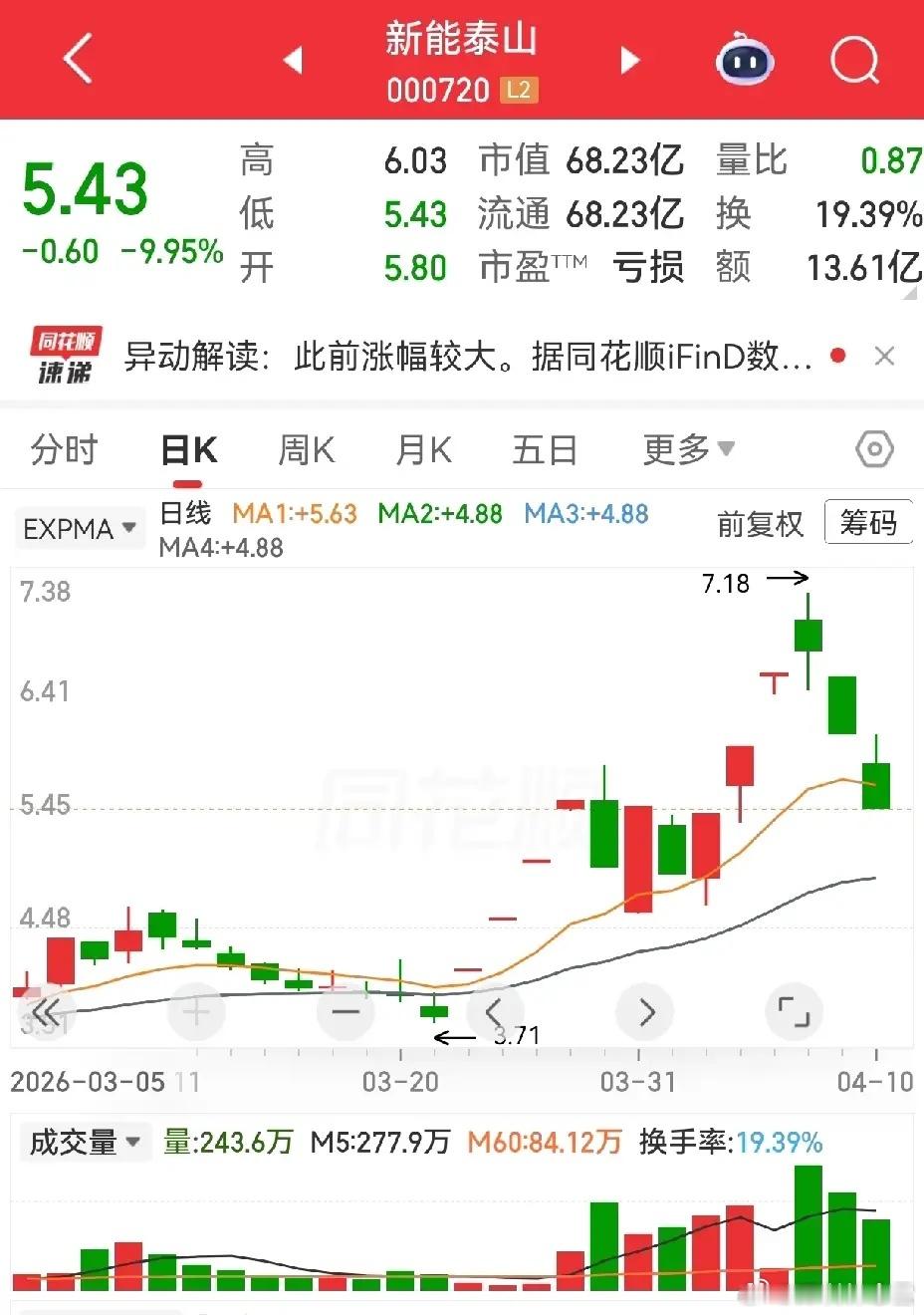Screen dimensions: 924x1315
Task: Toggle the 筹码 chip distribution panel
Action: [868, 522]
